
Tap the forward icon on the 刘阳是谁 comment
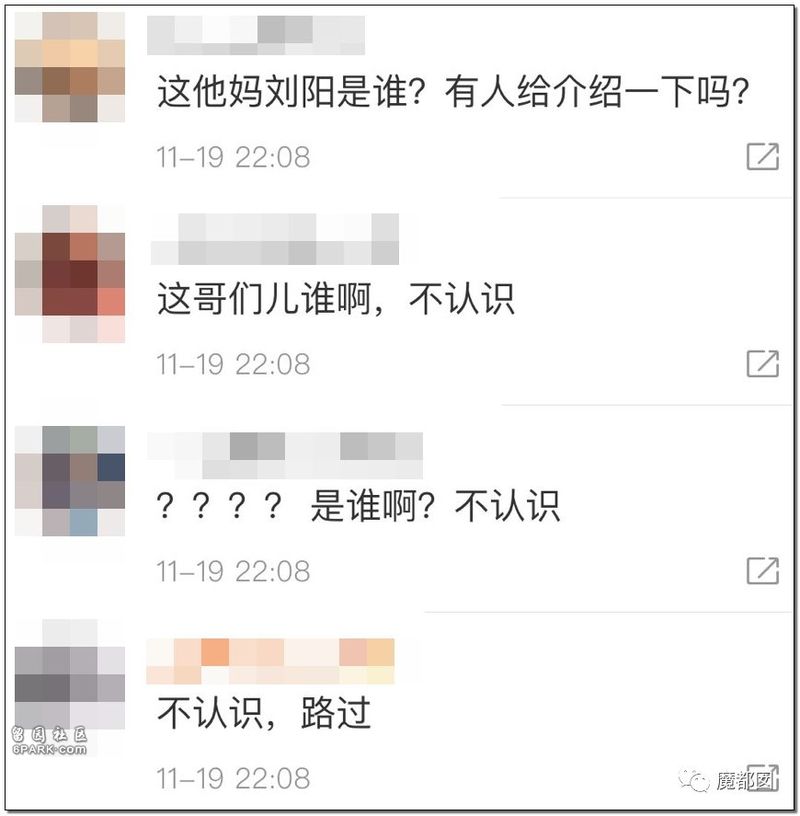763,157
